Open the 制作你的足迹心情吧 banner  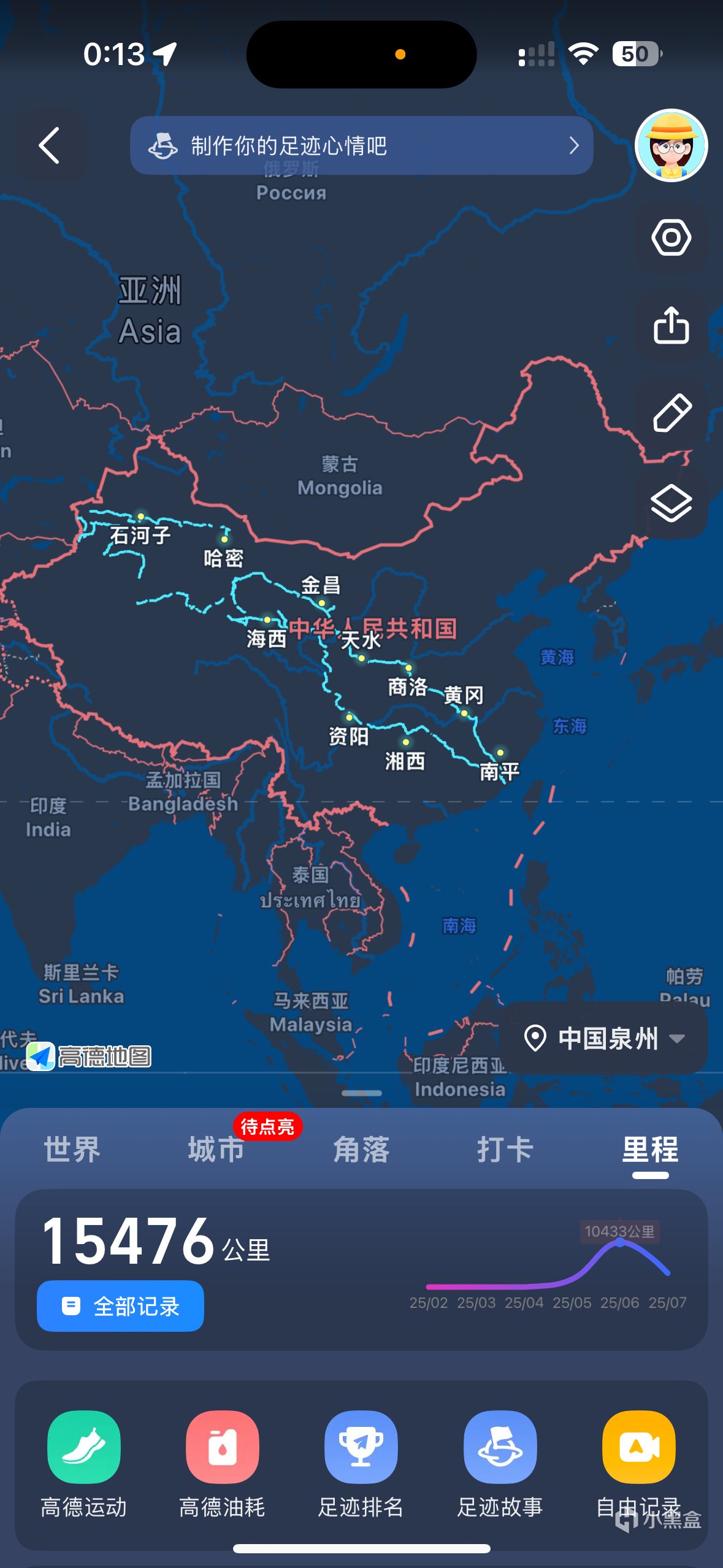coord(361,145)
